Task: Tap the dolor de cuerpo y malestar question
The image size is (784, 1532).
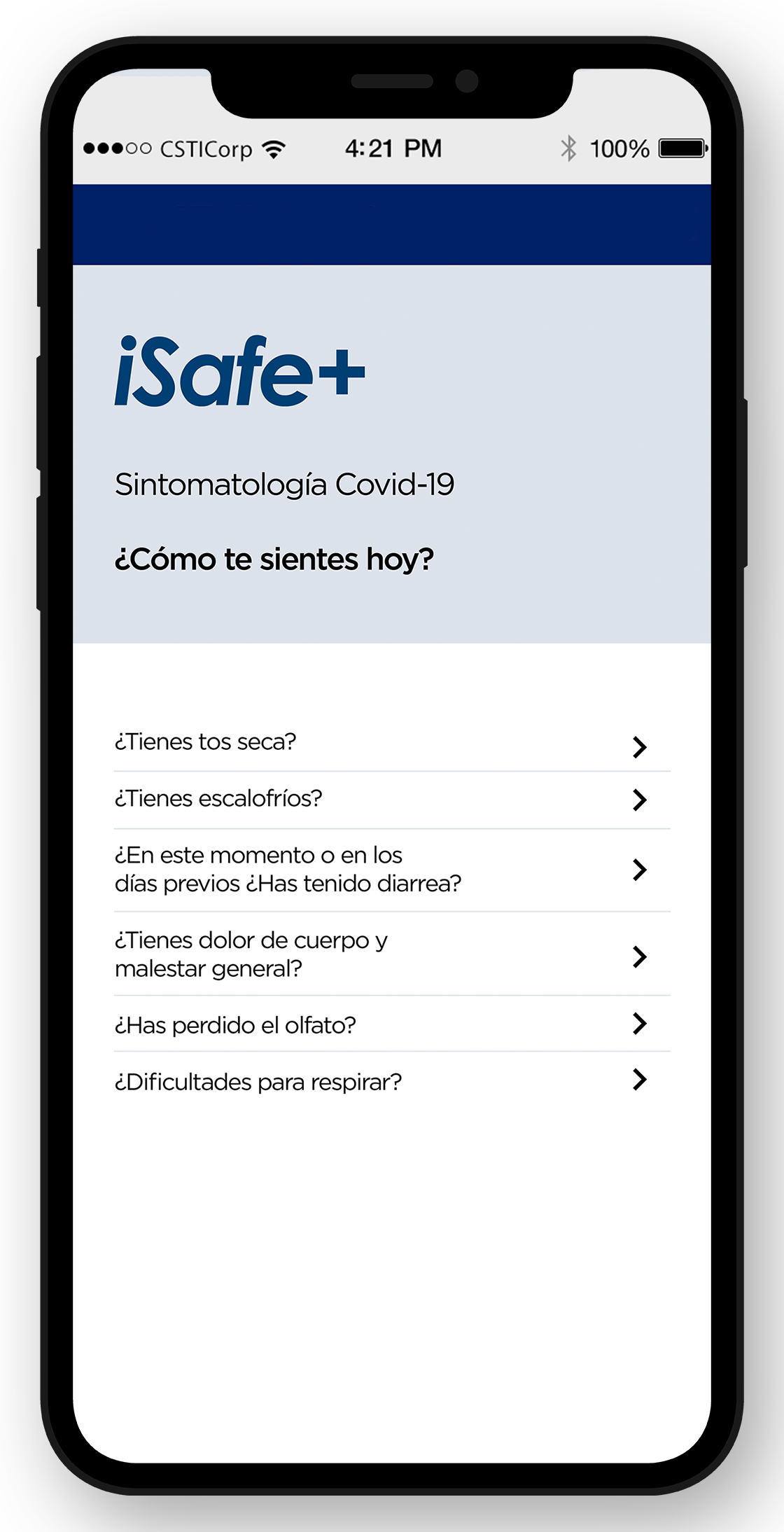Action: pyautogui.click(x=392, y=954)
